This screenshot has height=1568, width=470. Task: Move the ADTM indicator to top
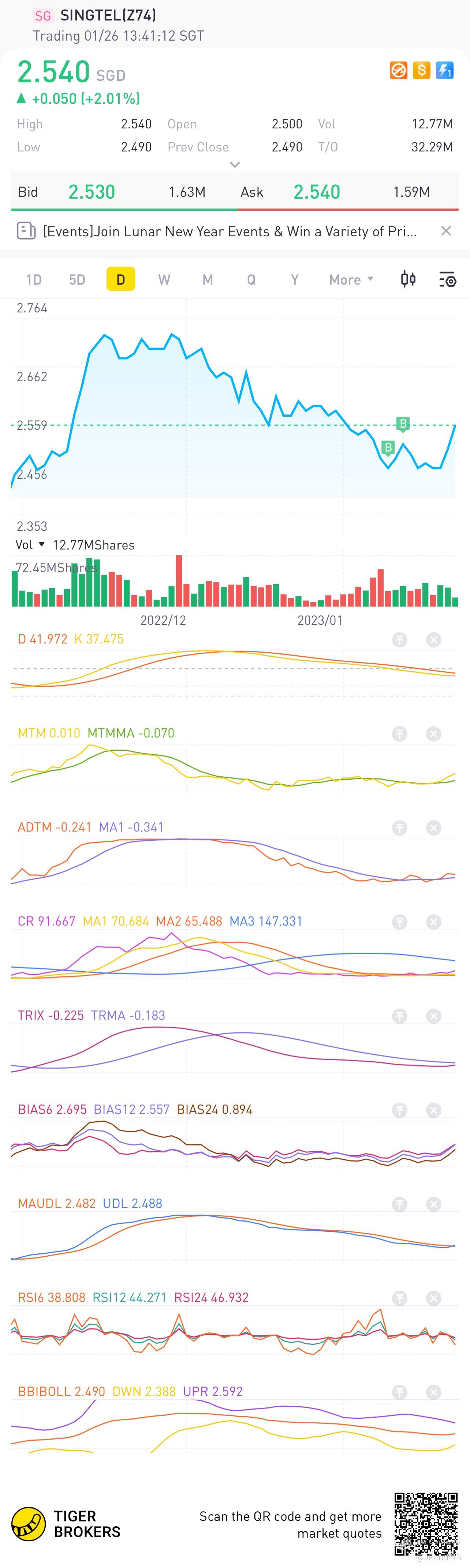(399, 827)
